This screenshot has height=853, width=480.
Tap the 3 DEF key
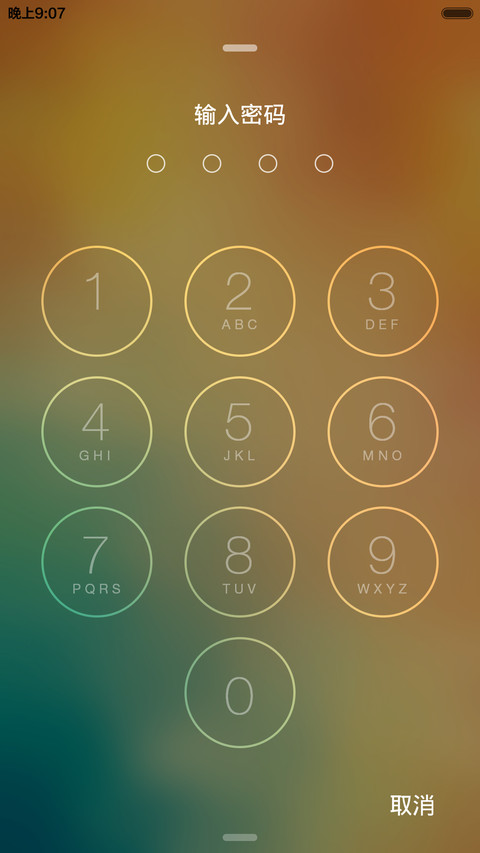pyautogui.click(x=383, y=301)
